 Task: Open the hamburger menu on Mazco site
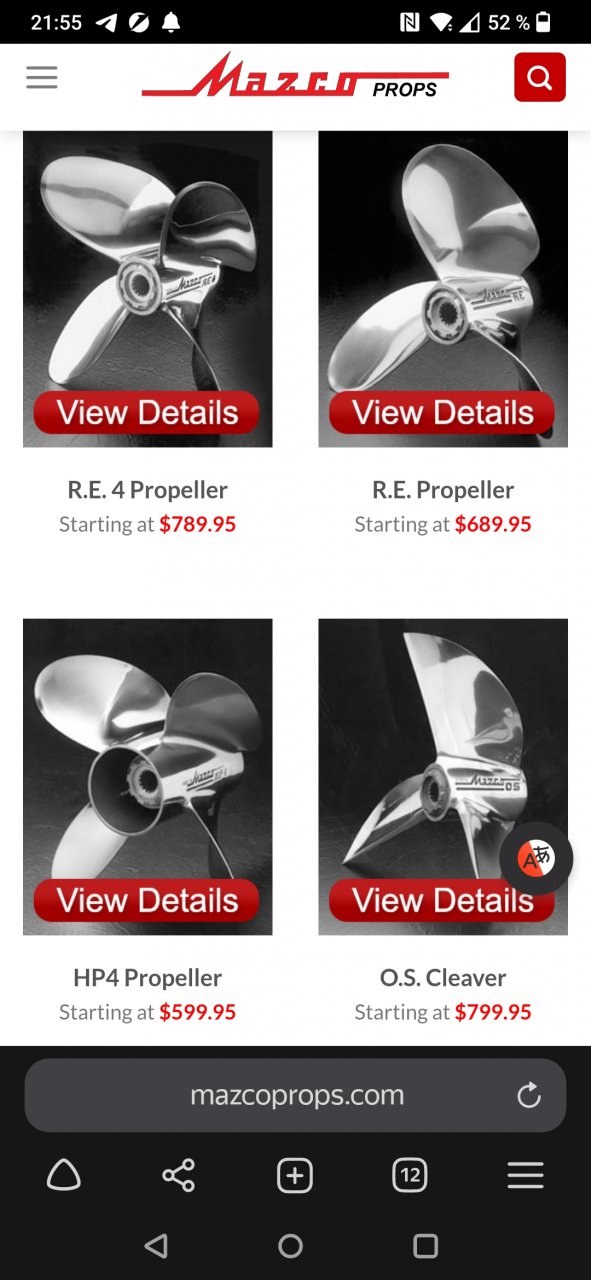(42, 78)
